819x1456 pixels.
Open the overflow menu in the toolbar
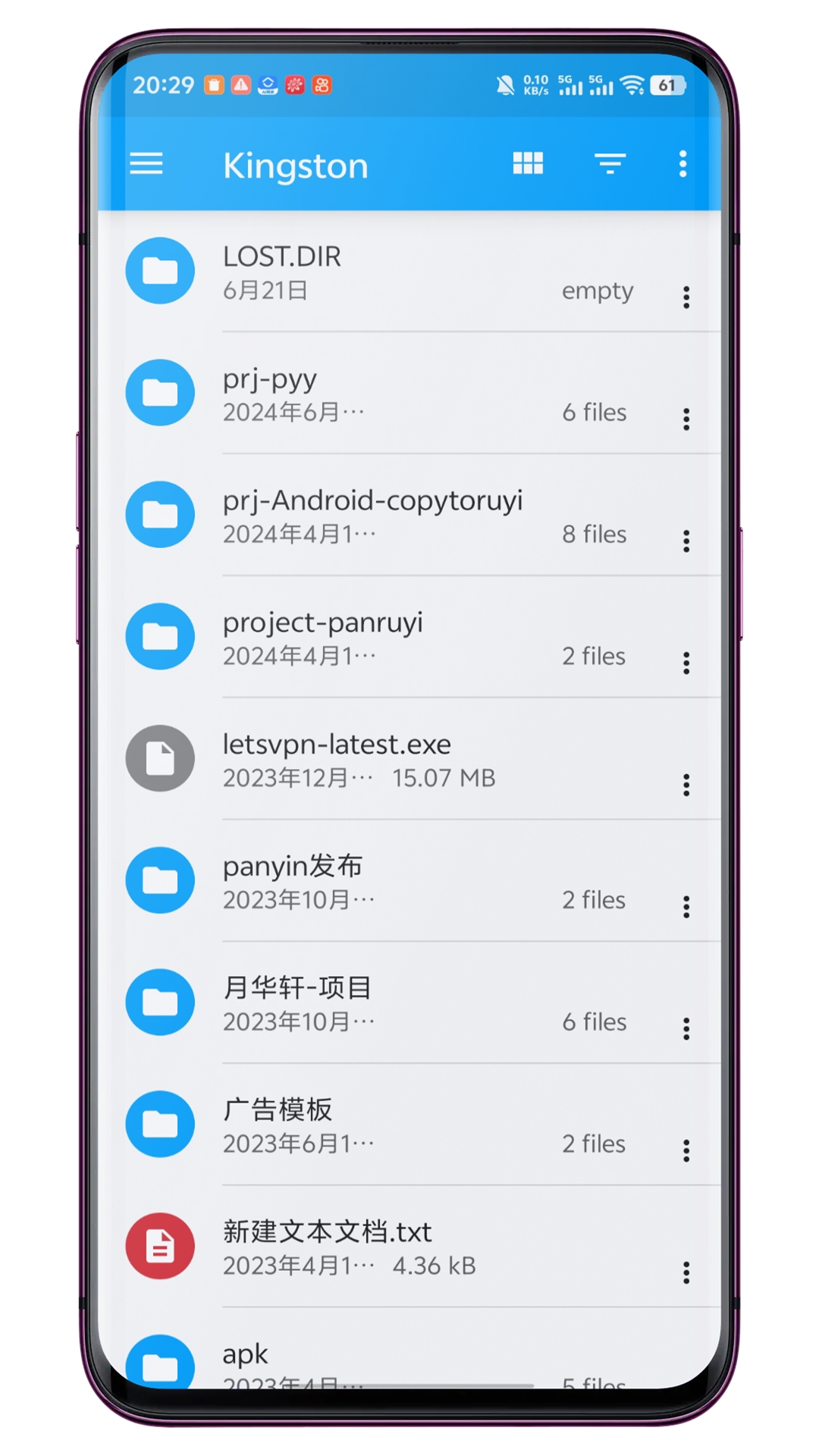click(682, 164)
